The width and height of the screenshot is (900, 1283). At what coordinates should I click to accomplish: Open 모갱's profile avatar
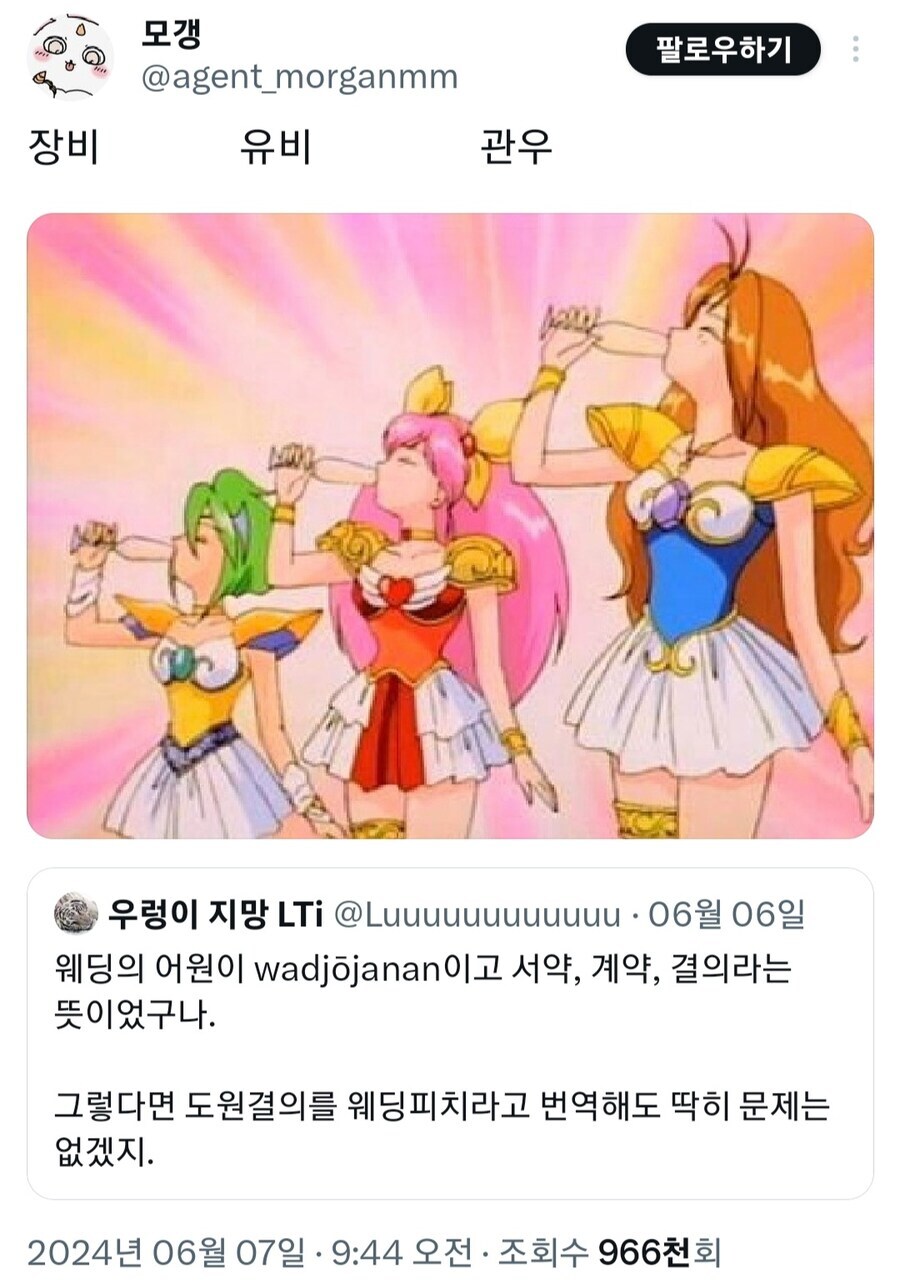(69, 57)
